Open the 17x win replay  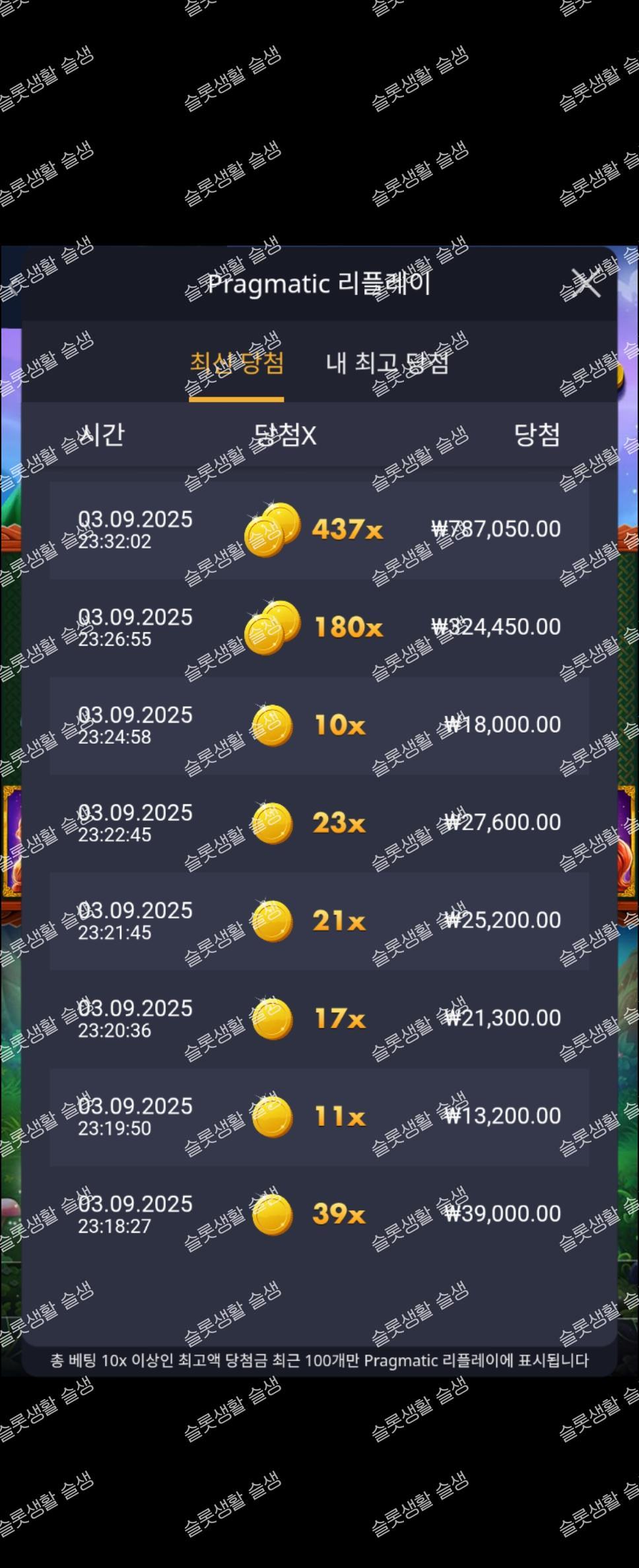(x=319, y=1018)
